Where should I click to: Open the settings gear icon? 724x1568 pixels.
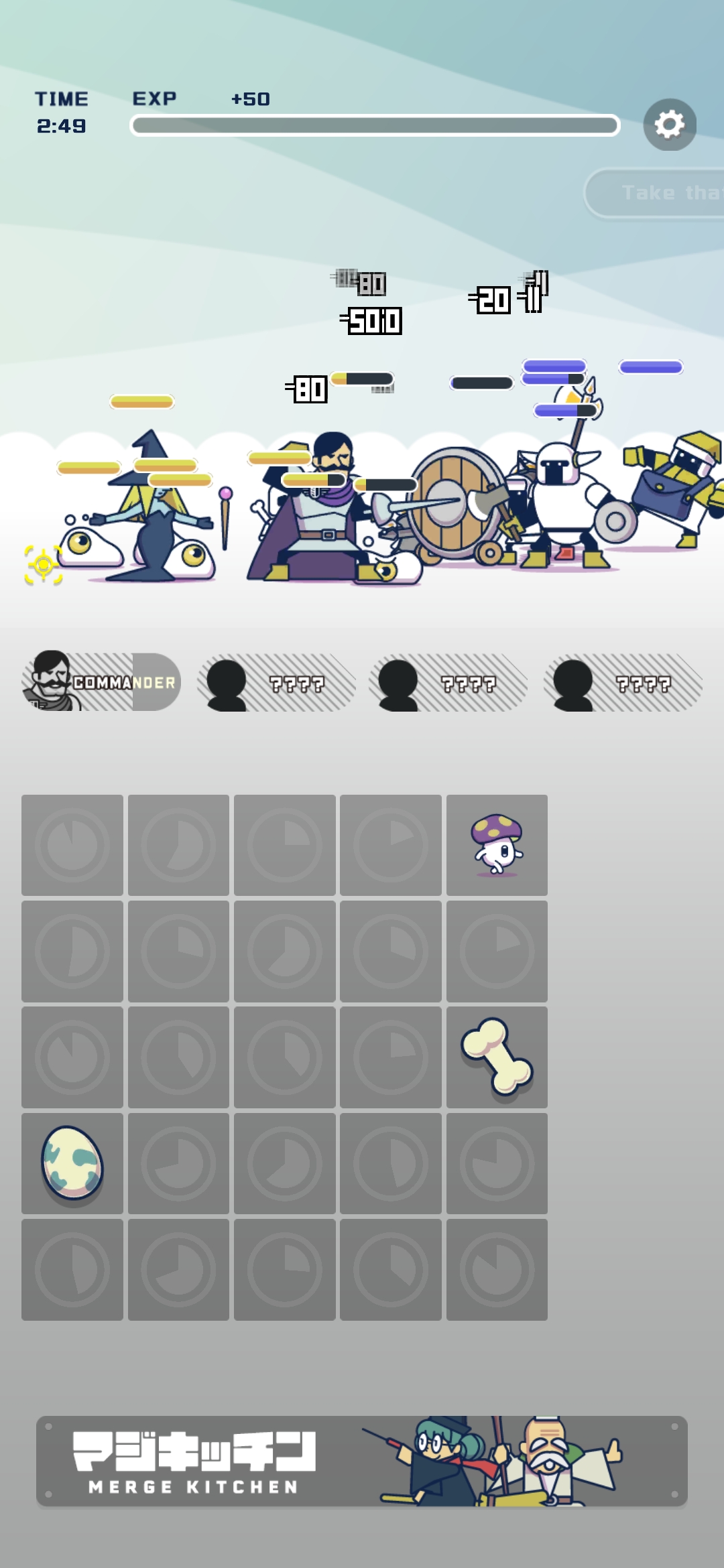(669, 125)
